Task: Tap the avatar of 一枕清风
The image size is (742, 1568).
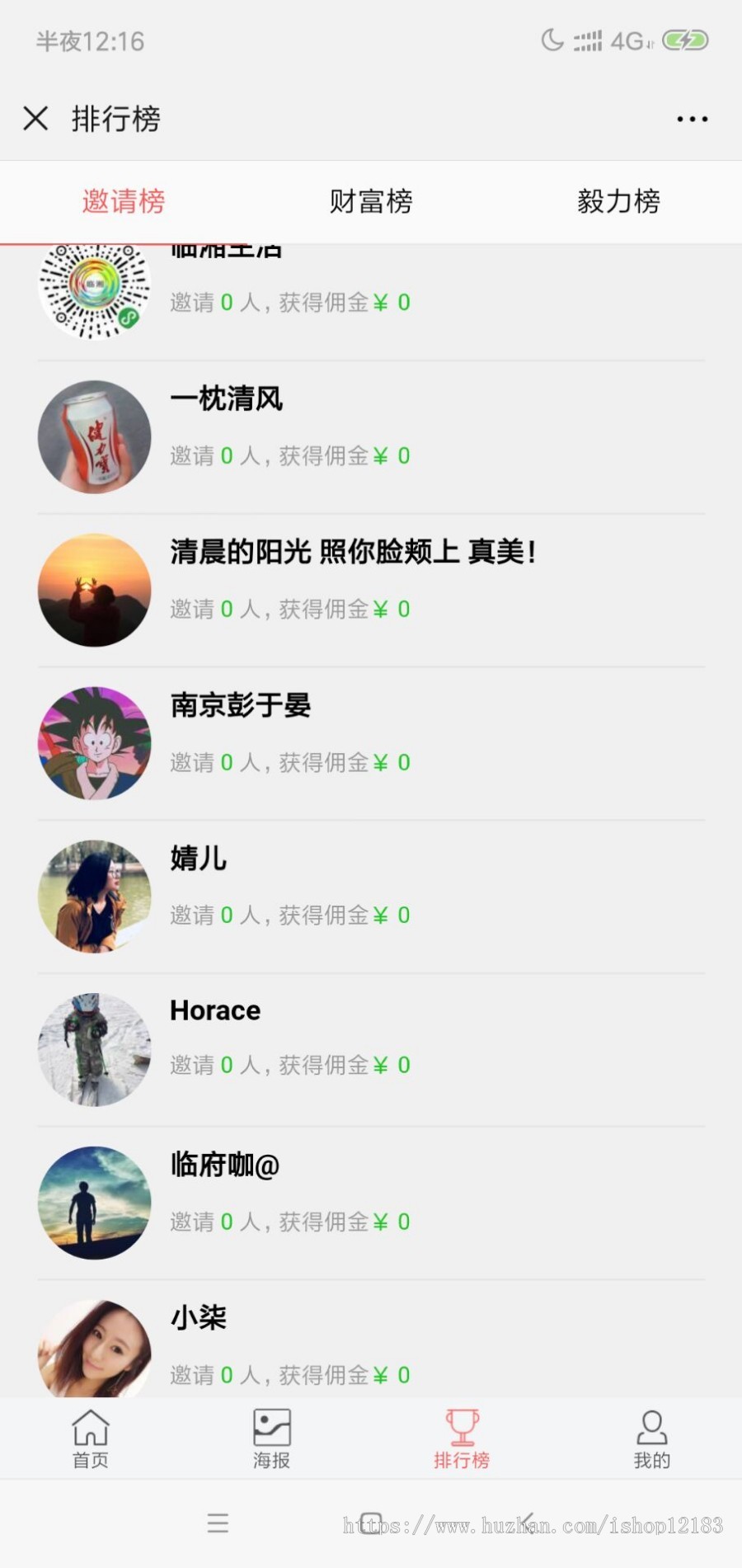Action: coord(94,436)
